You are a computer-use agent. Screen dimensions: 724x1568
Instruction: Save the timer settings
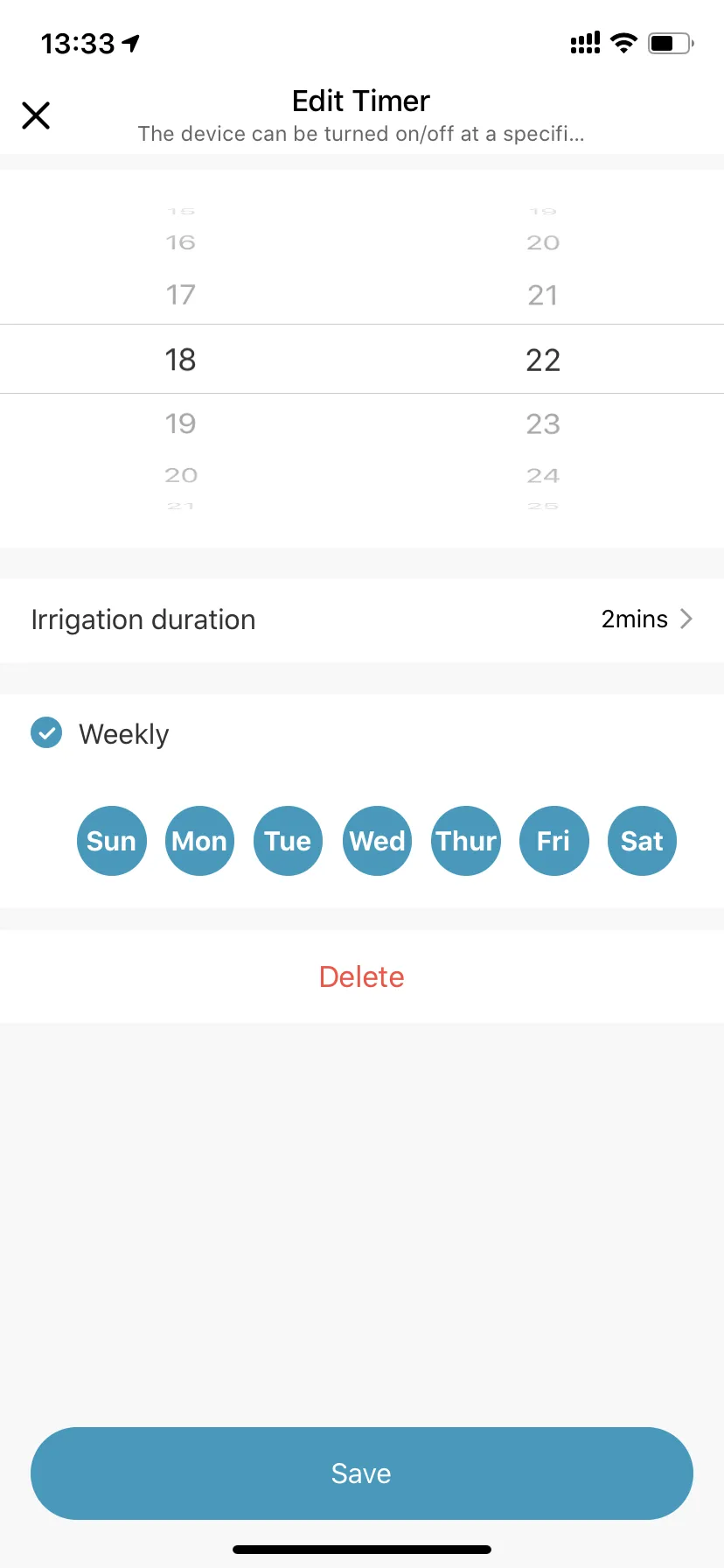click(x=362, y=1473)
